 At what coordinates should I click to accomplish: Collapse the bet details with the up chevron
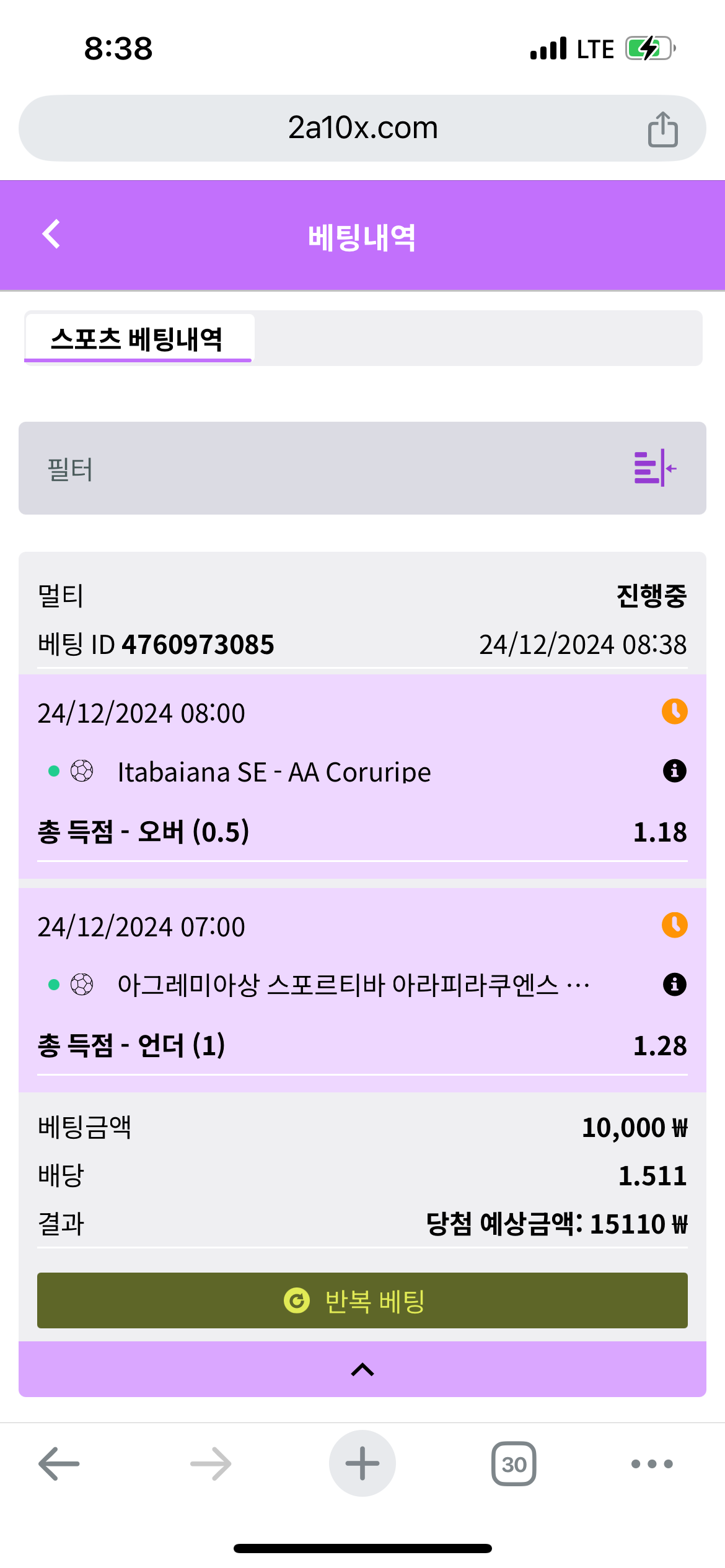362,1370
